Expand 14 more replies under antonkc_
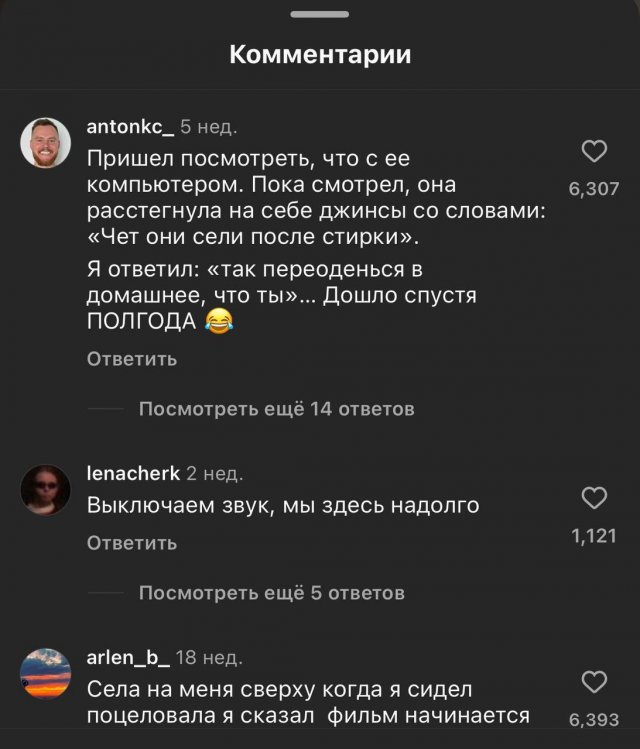The width and height of the screenshot is (640, 749). tap(275, 408)
